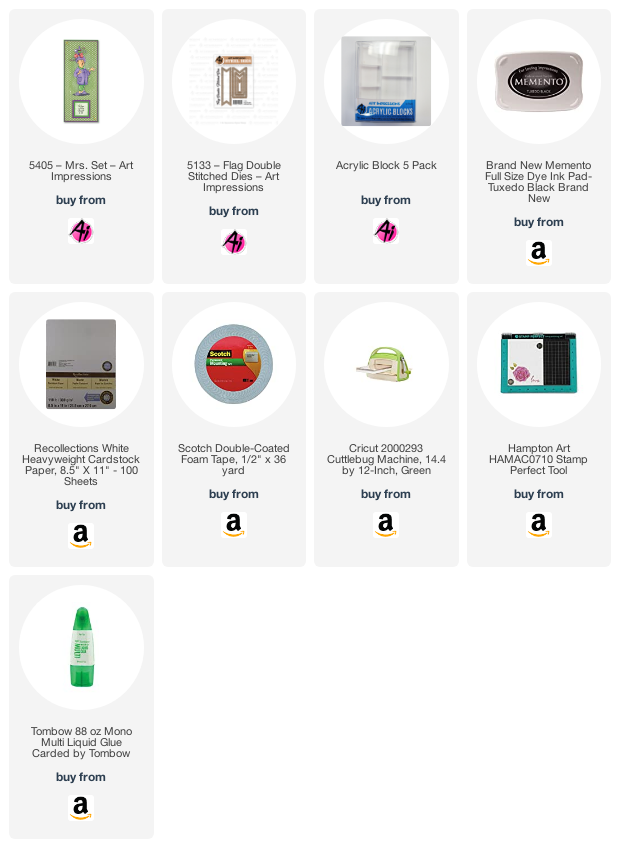
Task: Open the 5133 Flag Double Stitched Dies image
Action: point(233,79)
